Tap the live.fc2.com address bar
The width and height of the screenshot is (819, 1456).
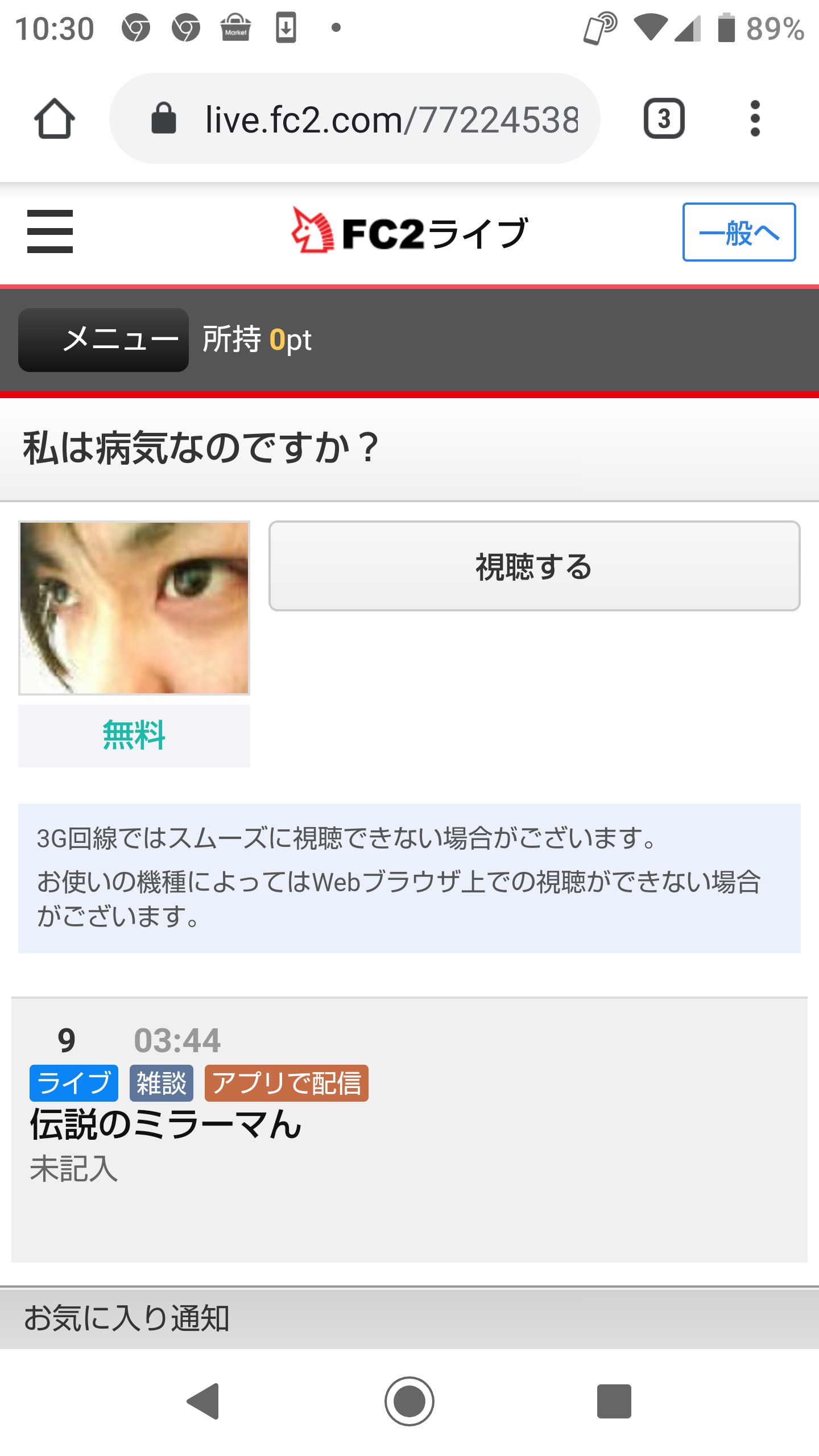tap(354, 118)
